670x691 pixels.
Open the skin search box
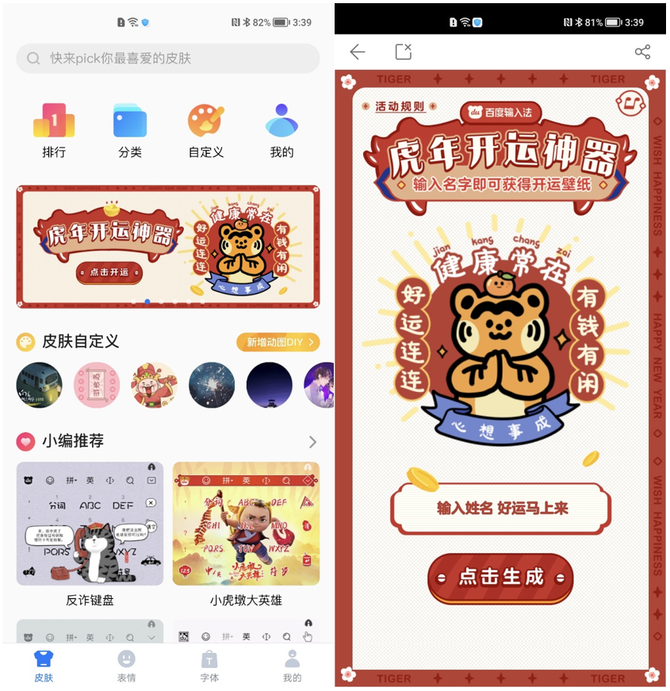click(168, 58)
